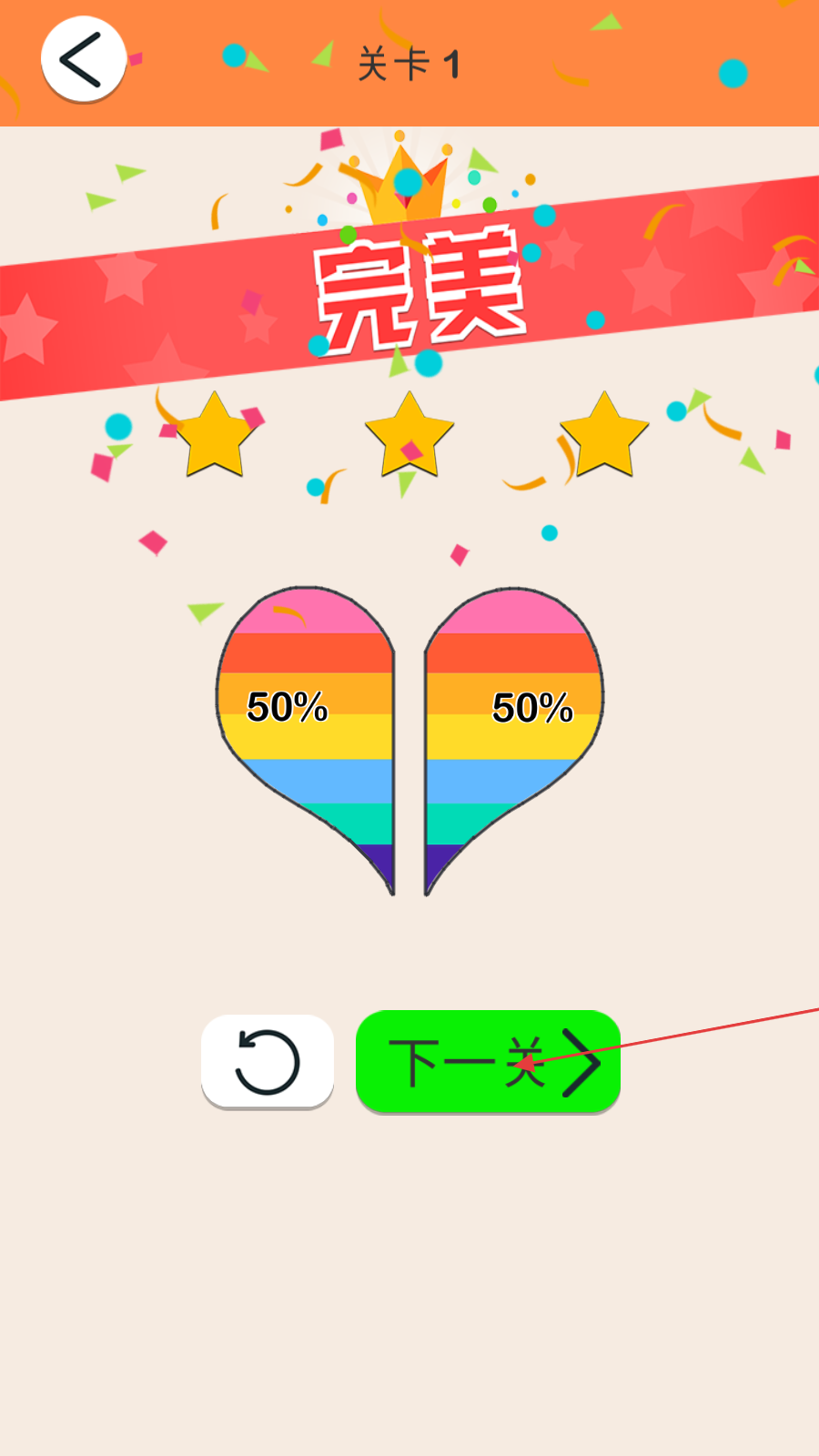Tap the back arrow button
The height and width of the screenshot is (1456, 819).
[x=83, y=59]
